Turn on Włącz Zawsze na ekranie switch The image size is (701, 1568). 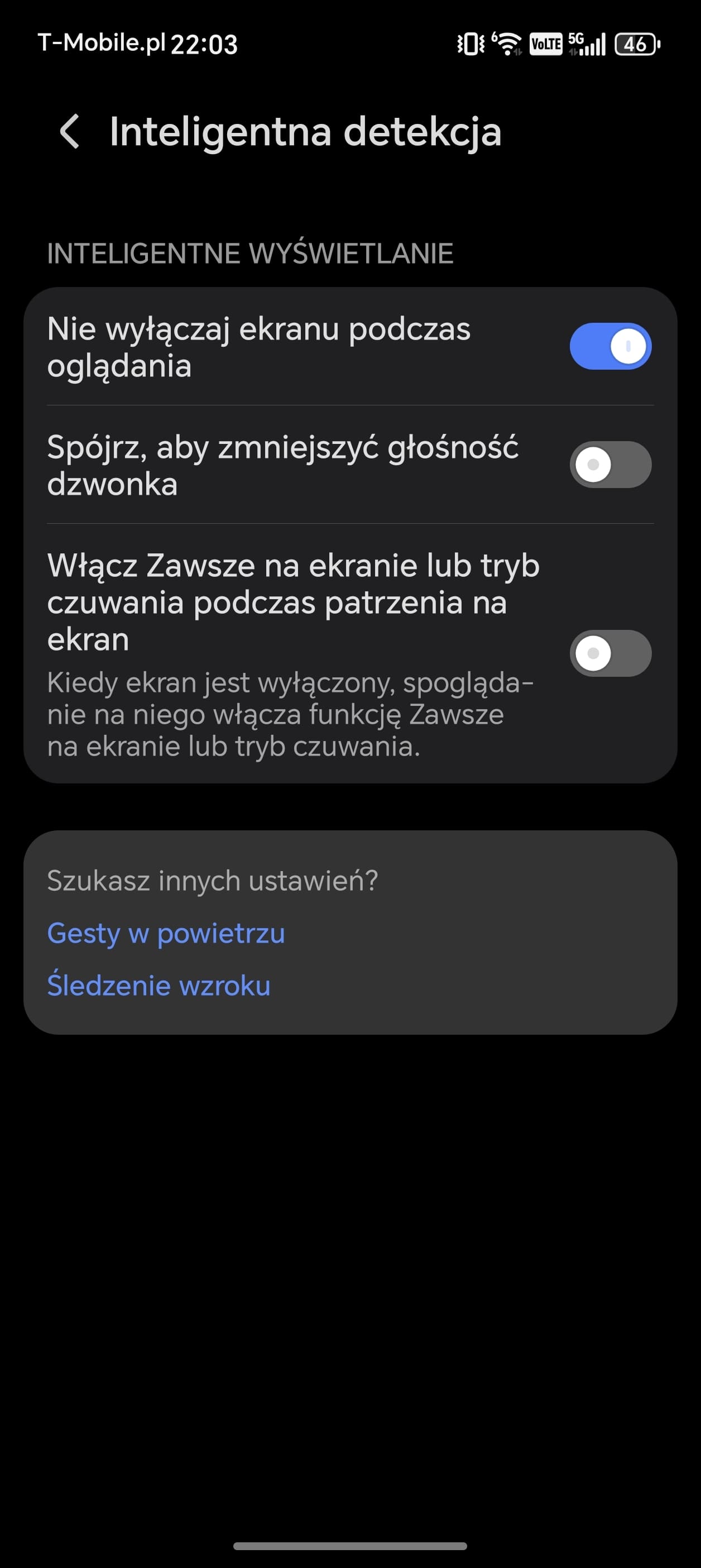tap(611, 653)
